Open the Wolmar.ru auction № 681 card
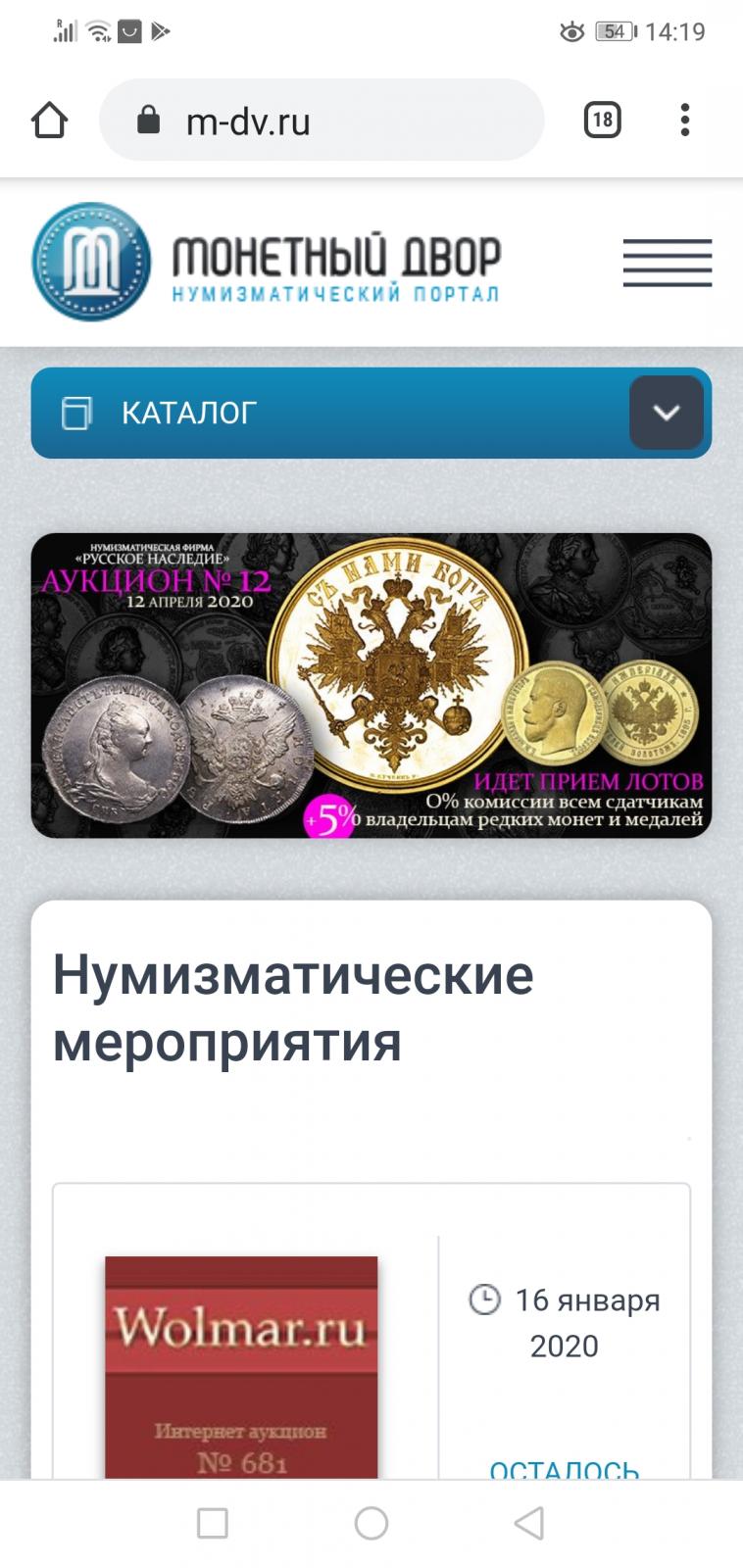The image size is (743, 1568). pyautogui.click(x=241, y=1366)
